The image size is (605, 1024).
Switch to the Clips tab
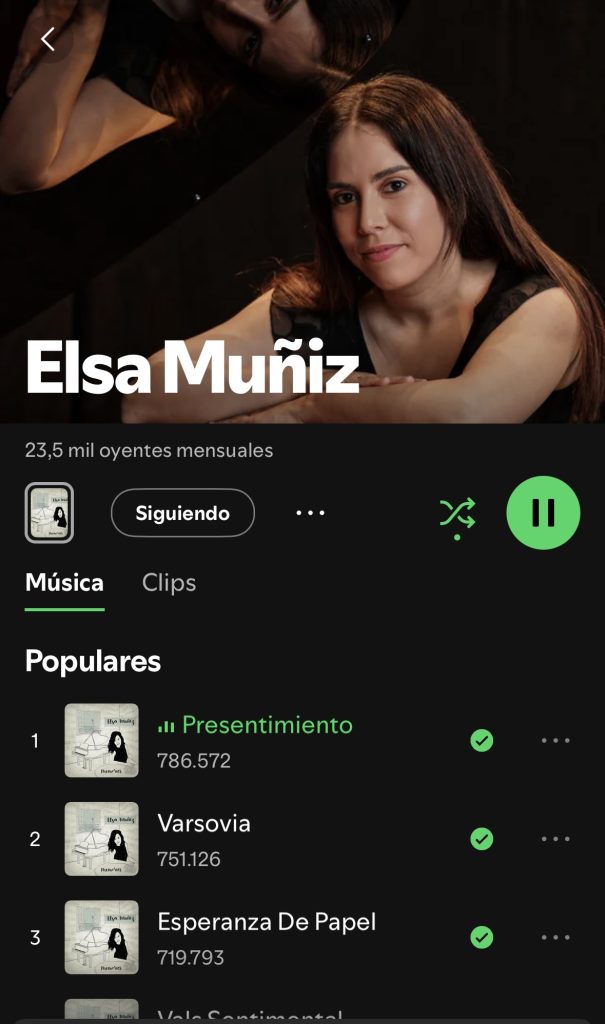[x=169, y=583]
